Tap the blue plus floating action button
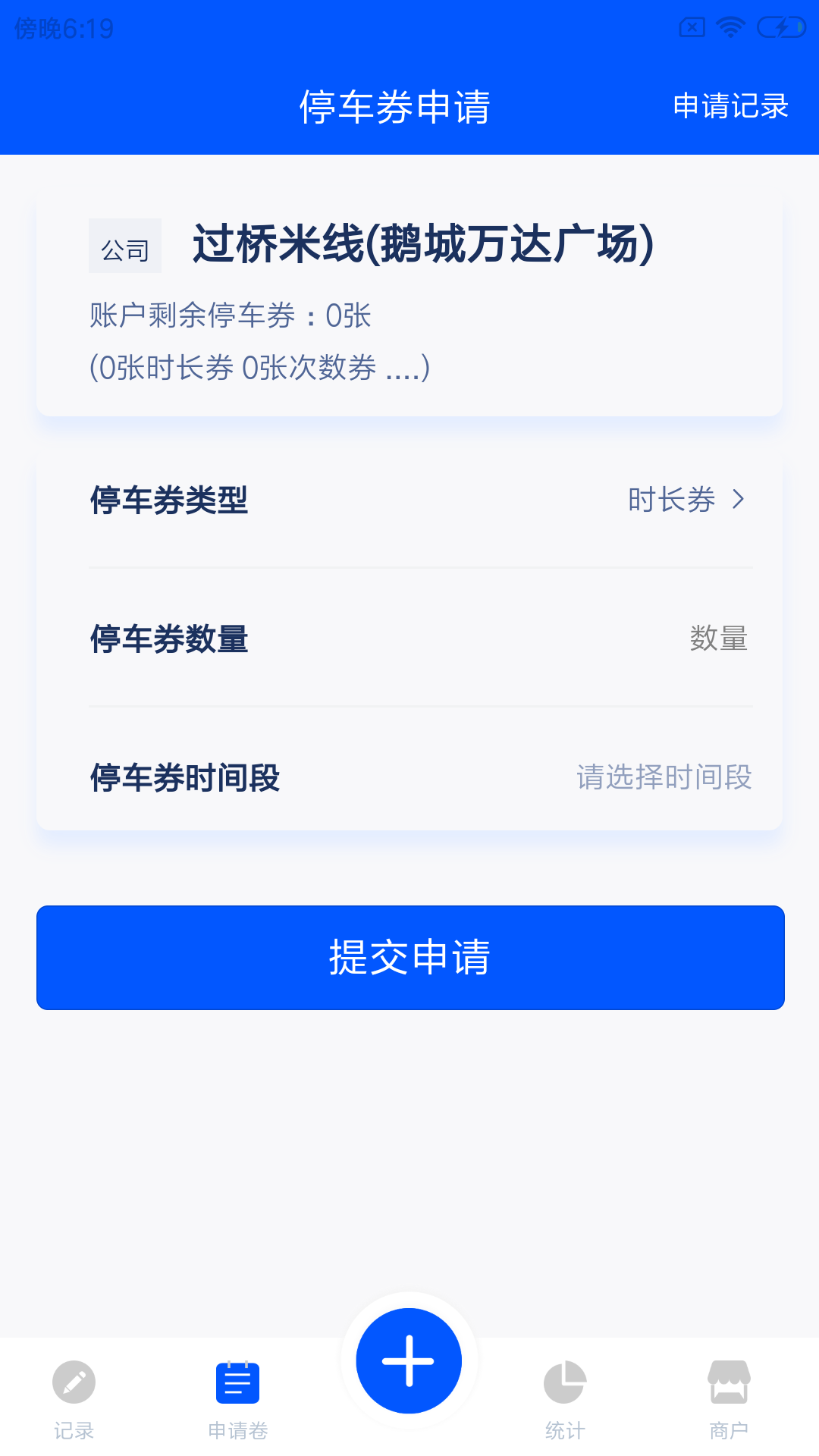The width and height of the screenshot is (819, 1456). click(409, 1361)
